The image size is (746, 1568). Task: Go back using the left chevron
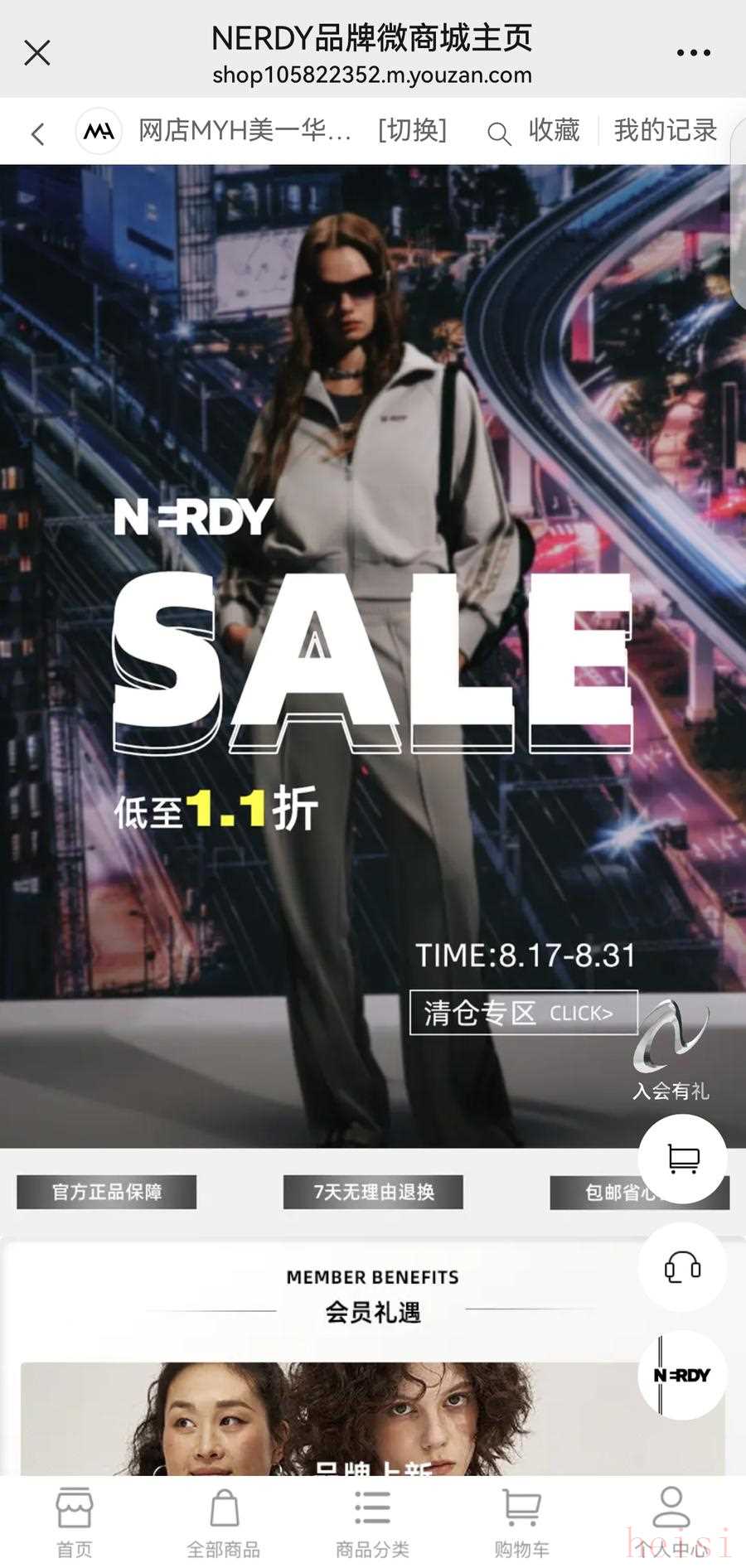(38, 133)
